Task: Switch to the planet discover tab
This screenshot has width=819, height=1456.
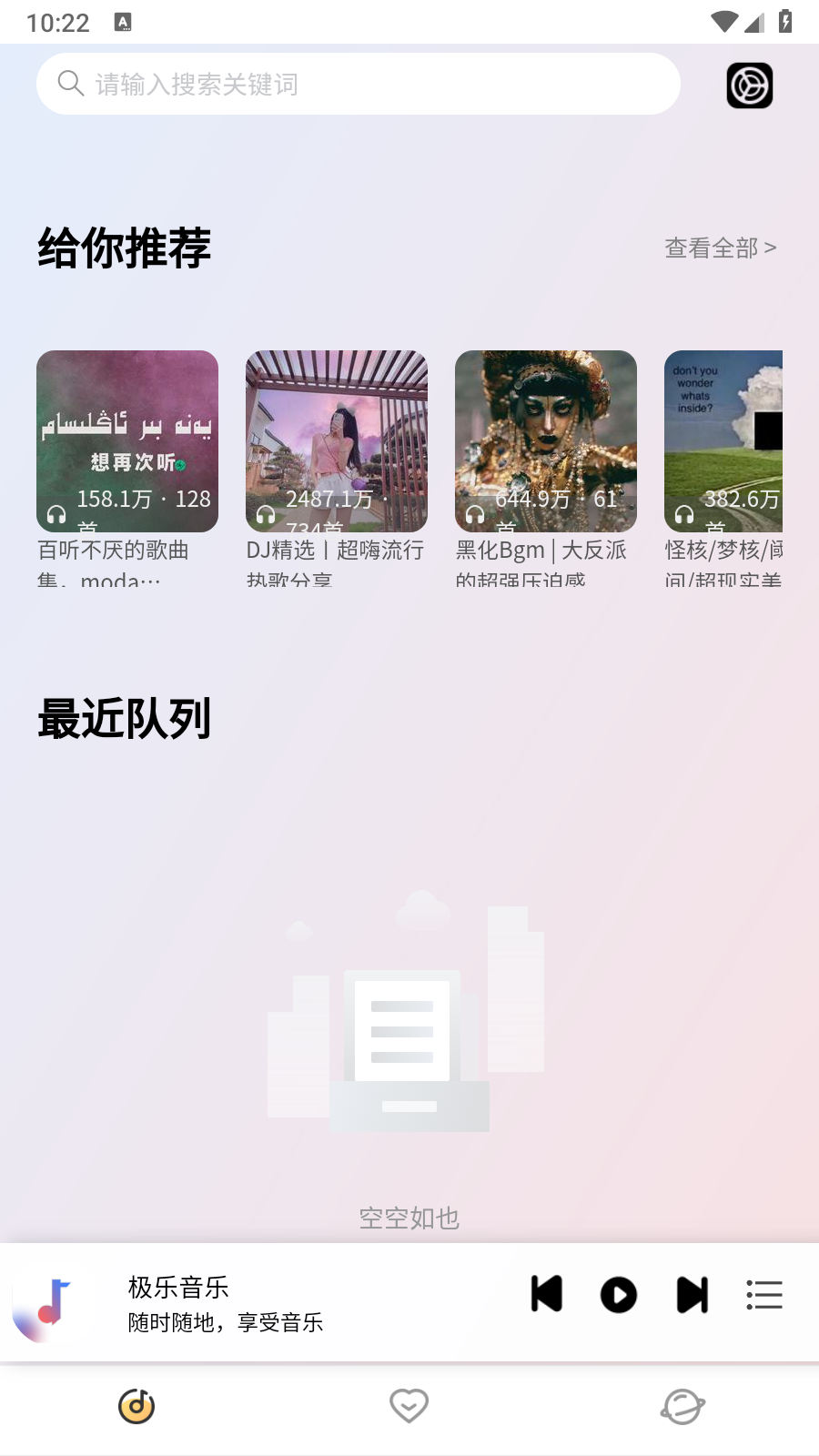Action: coord(682,1407)
